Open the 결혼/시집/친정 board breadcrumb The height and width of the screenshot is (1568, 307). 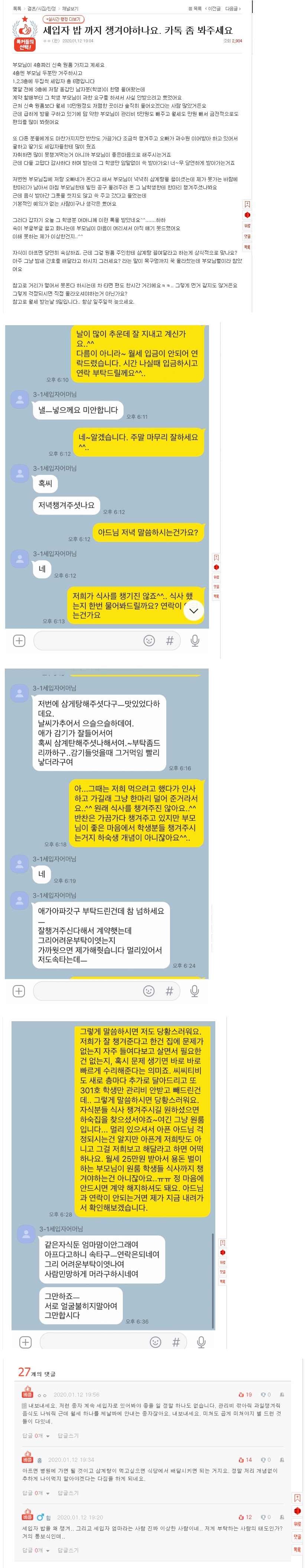tap(43, 9)
